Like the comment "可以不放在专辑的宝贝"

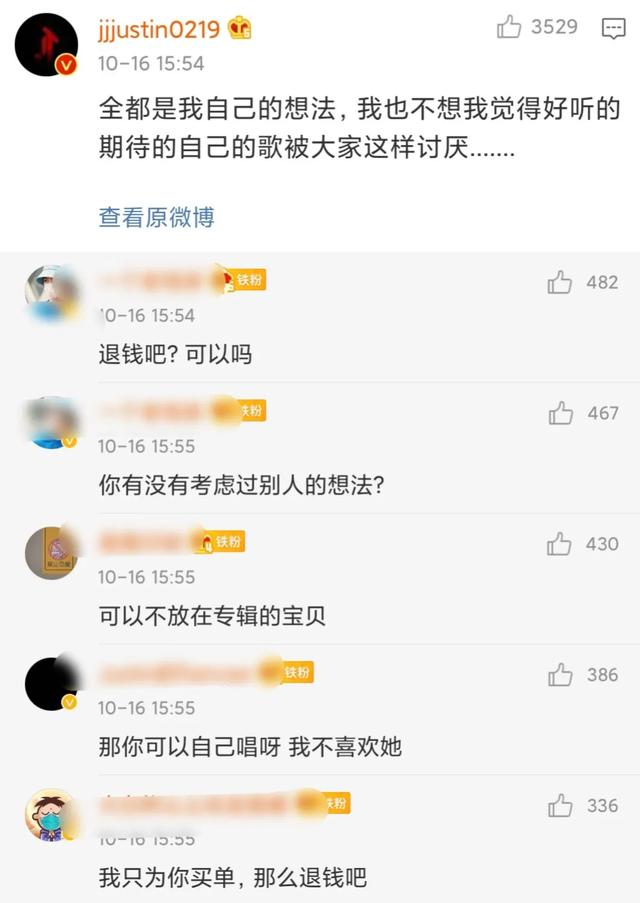[559, 544]
